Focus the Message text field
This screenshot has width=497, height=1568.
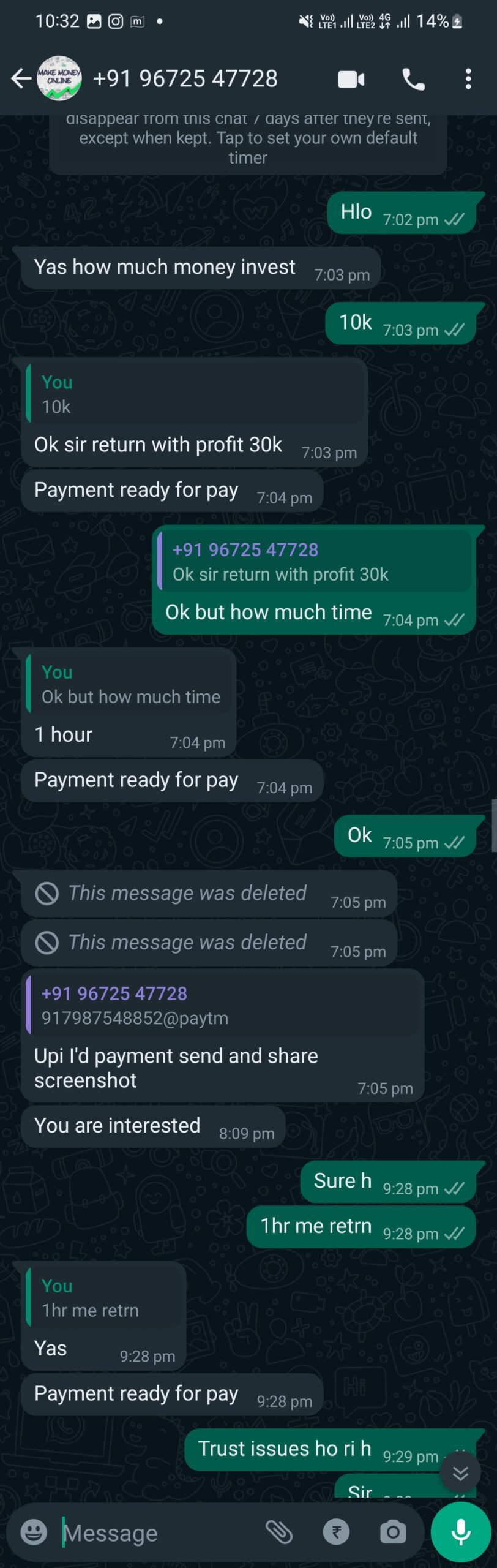(159, 1533)
